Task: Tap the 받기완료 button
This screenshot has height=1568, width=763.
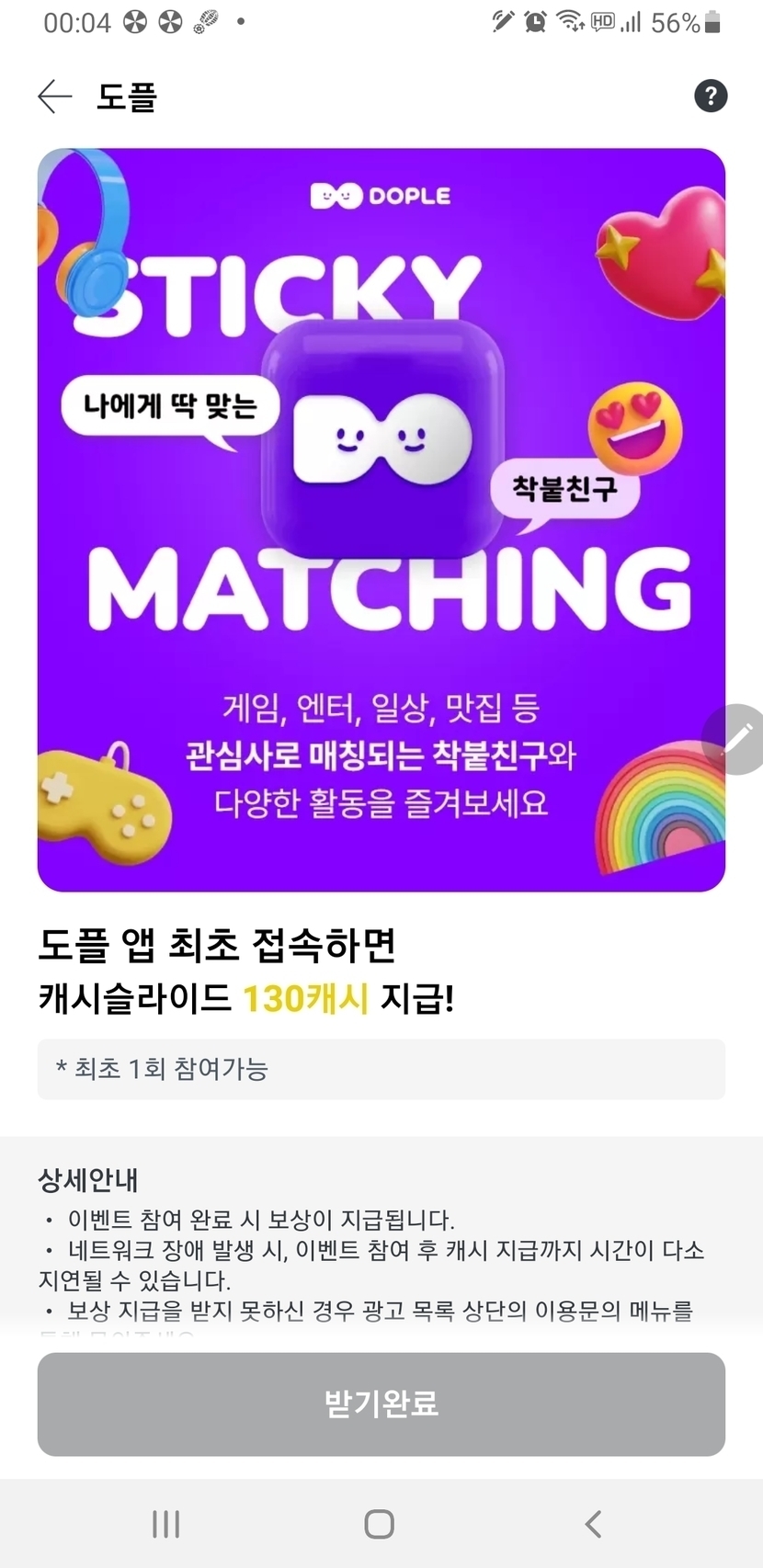Action: pyautogui.click(x=381, y=1403)
